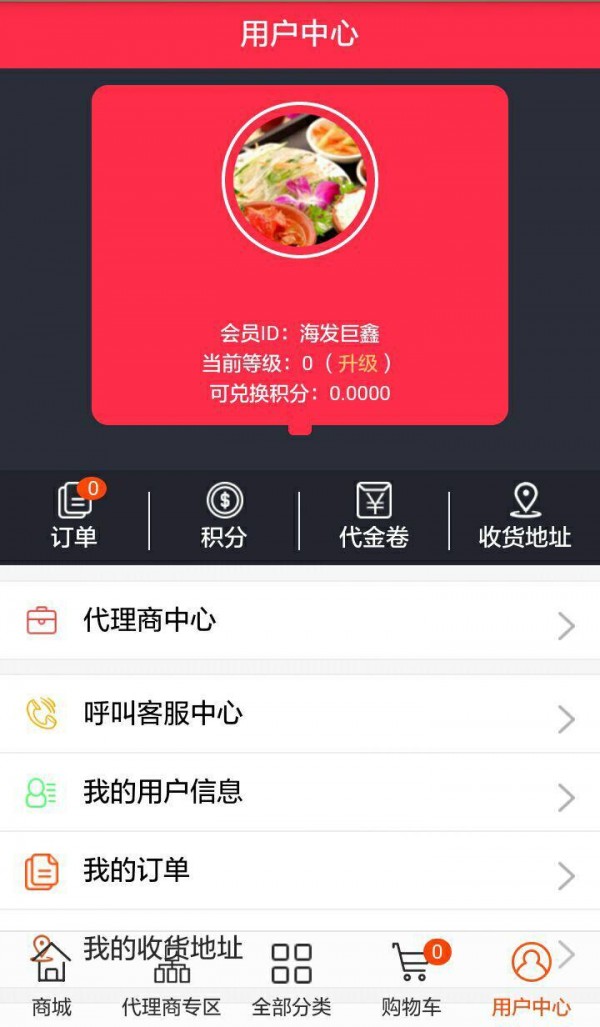The image size is (600, 1027).
Task: Open 我的订单 row
Action: click(300, 871)
